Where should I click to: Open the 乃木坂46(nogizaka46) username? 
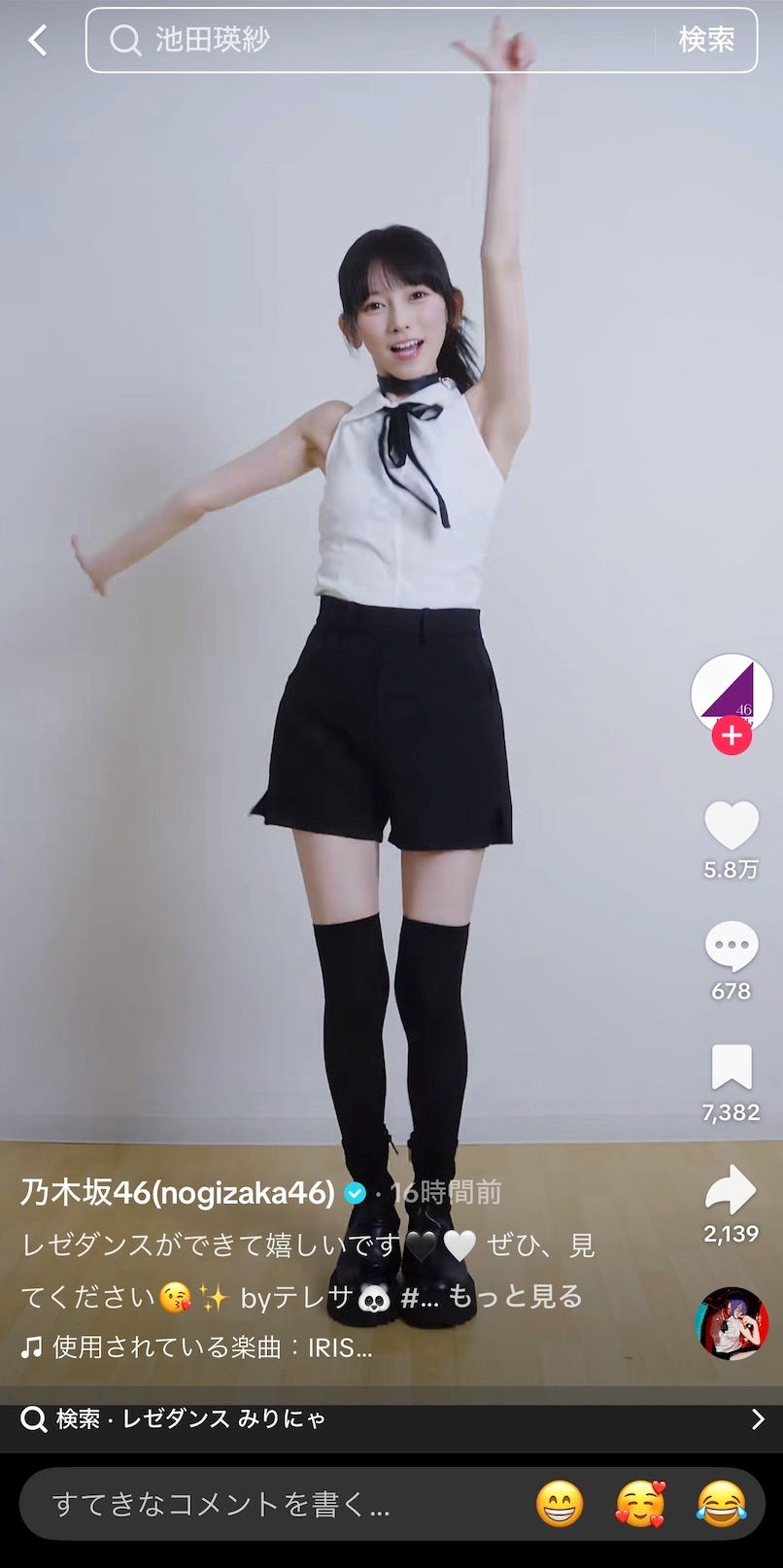coord(178,1192)
